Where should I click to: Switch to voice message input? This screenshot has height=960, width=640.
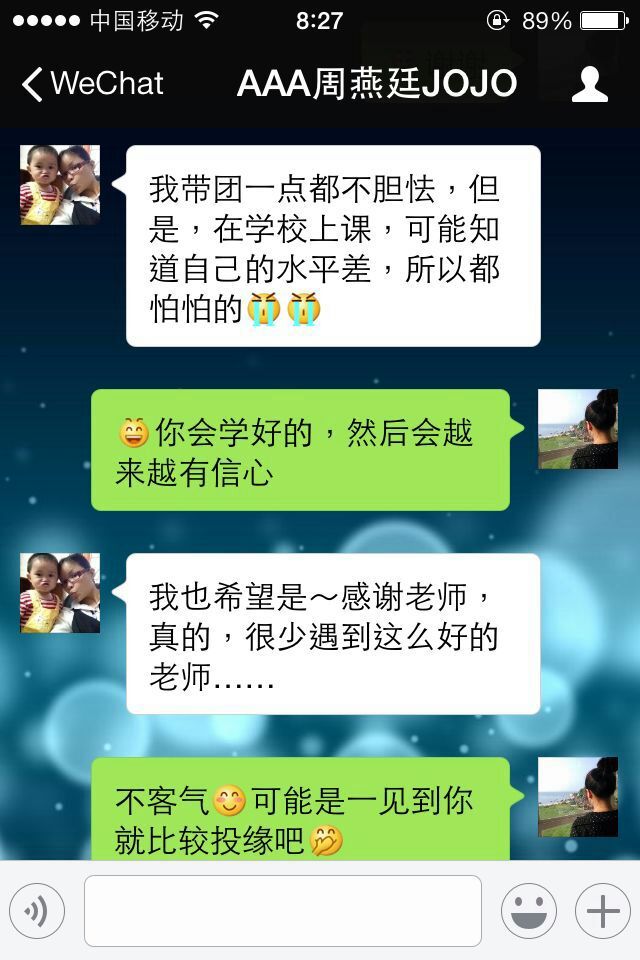[x=37, y=911]
